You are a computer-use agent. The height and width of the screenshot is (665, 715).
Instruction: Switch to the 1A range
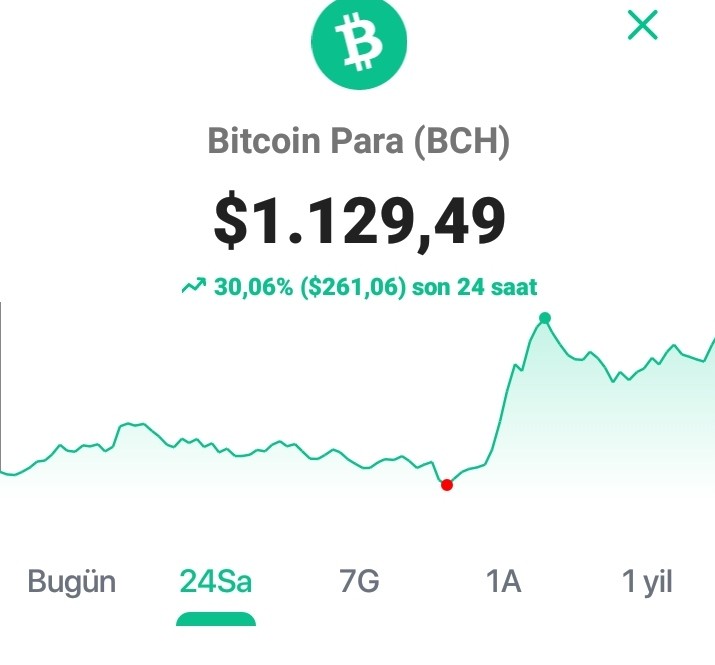click(503, 581)
